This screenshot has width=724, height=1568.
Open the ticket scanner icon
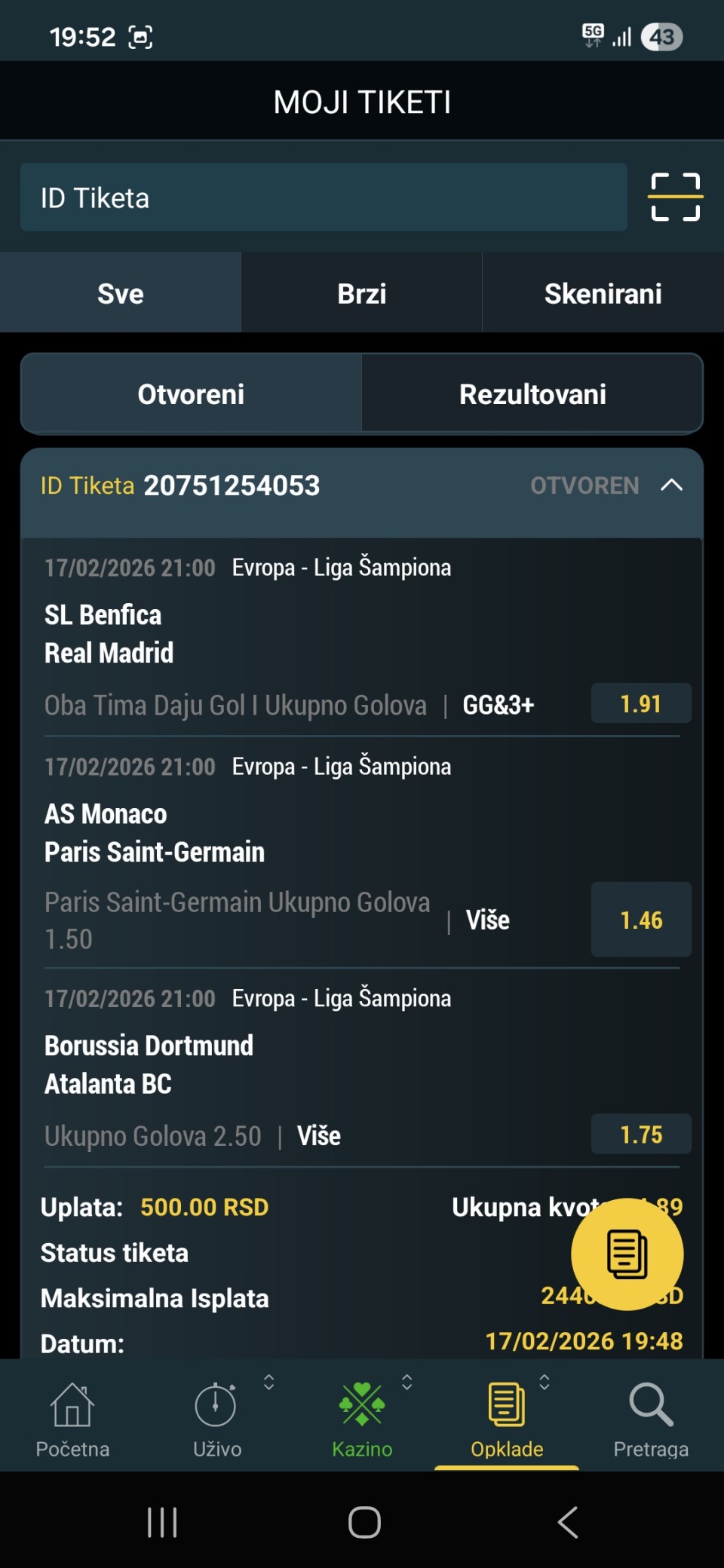coord(675,198)
